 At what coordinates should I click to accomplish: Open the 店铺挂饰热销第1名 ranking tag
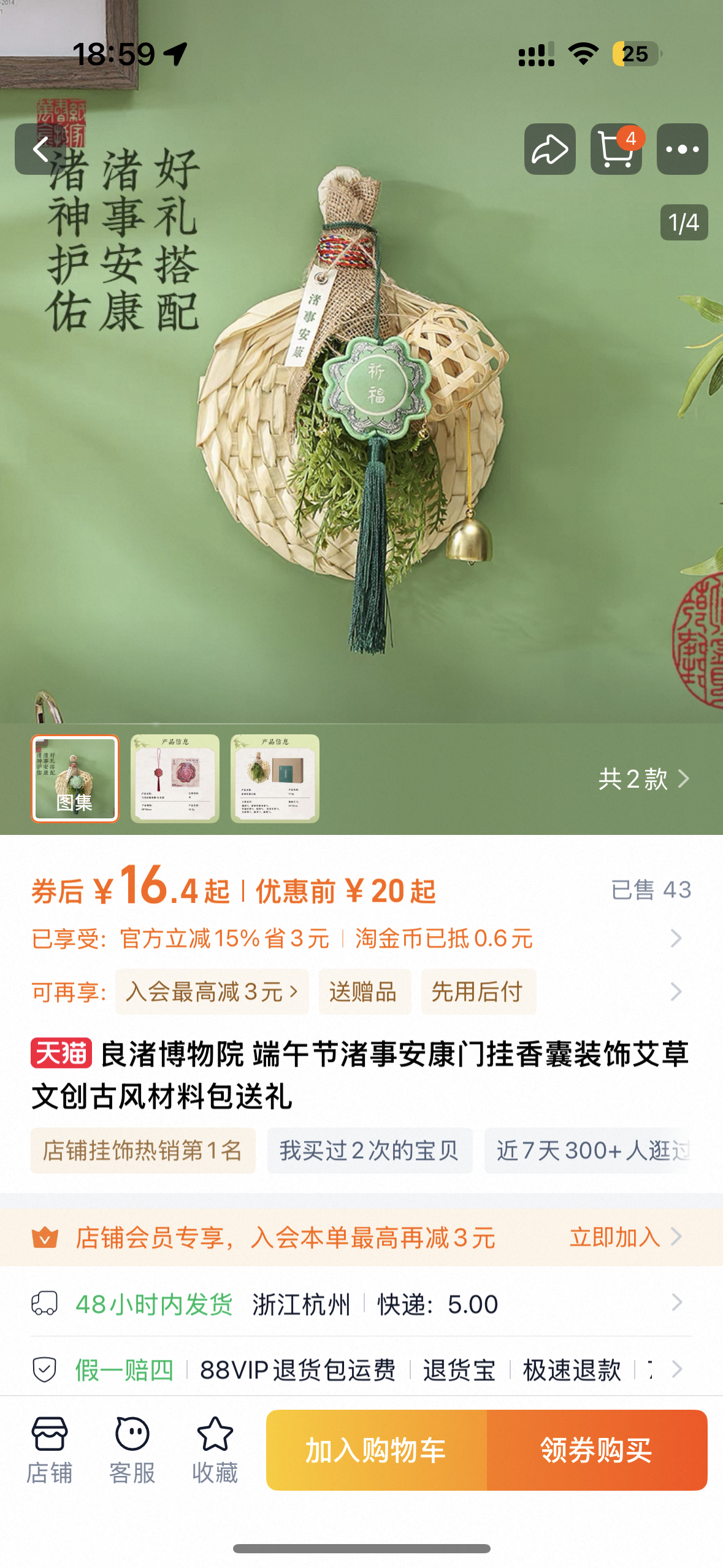point(143,1150)
